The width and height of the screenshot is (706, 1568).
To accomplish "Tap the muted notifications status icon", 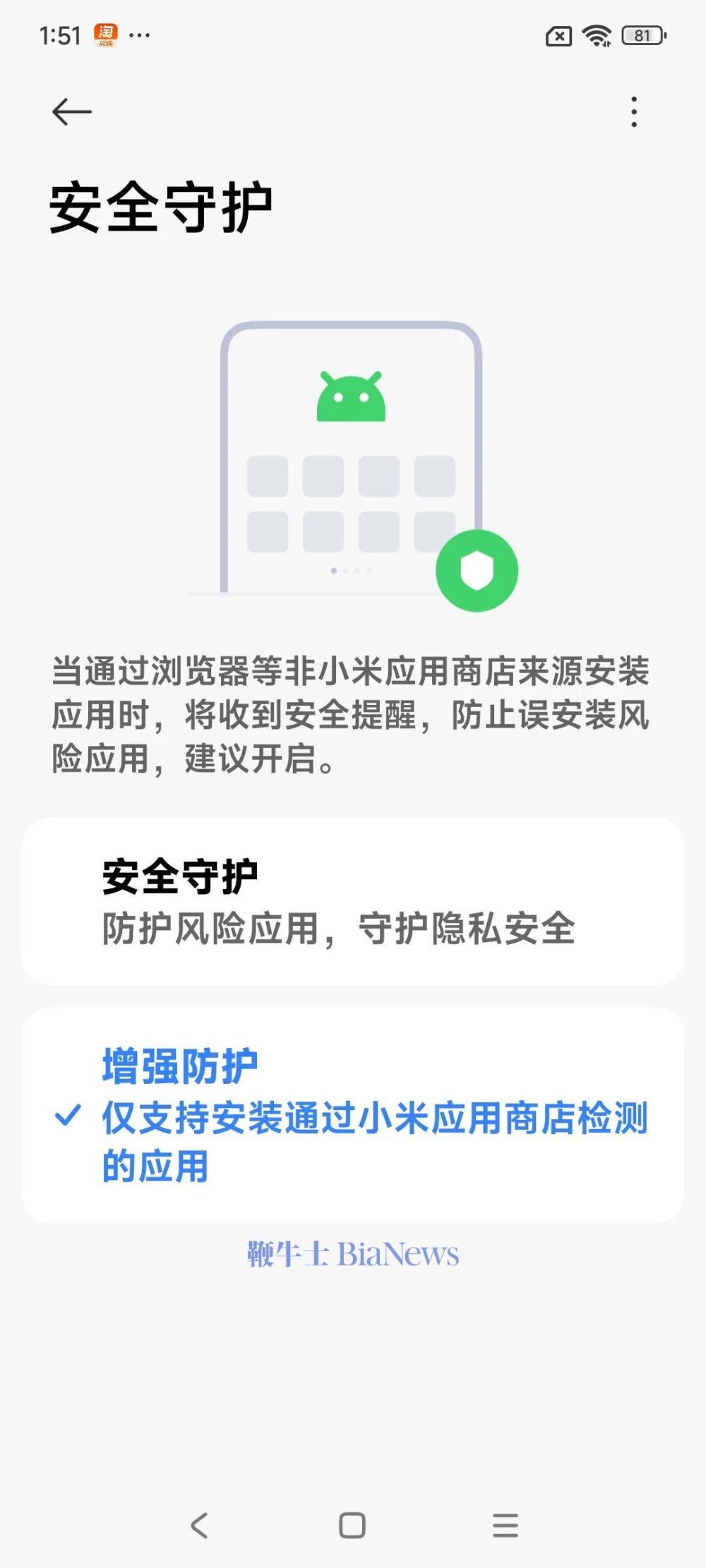I will [x=558, y=34].
